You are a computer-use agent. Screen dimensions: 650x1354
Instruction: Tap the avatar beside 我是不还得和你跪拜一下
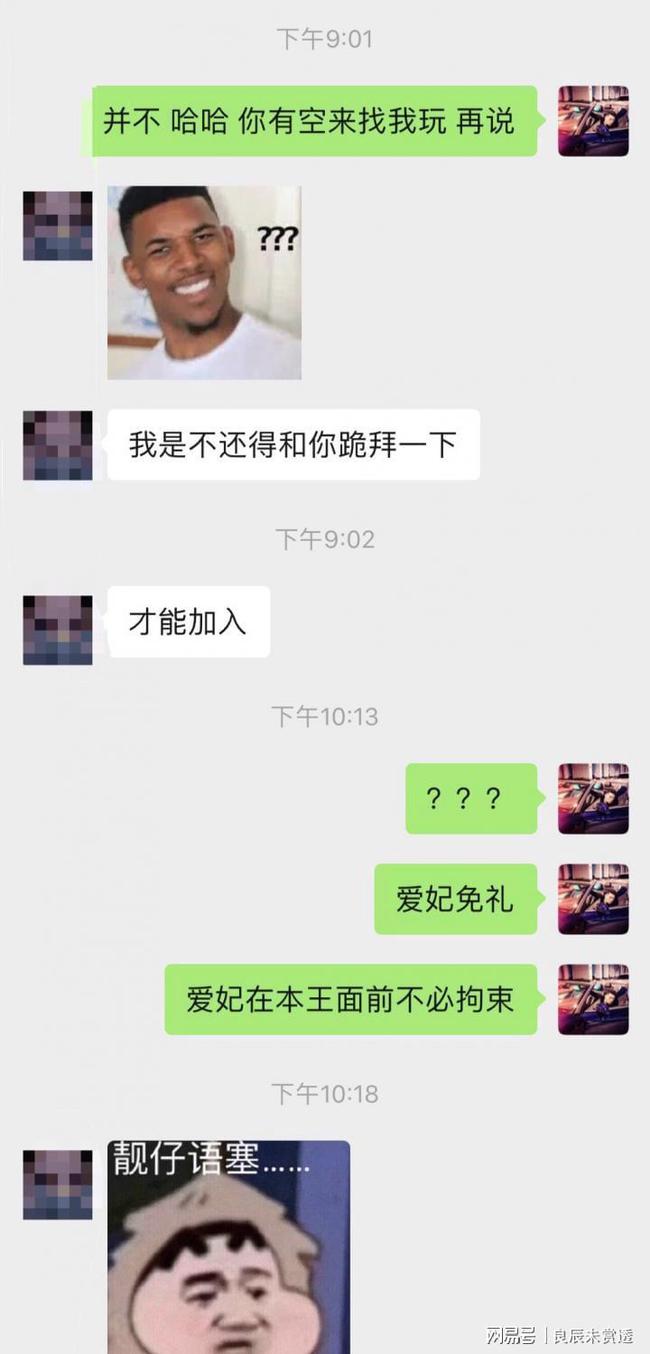point(58,445)
